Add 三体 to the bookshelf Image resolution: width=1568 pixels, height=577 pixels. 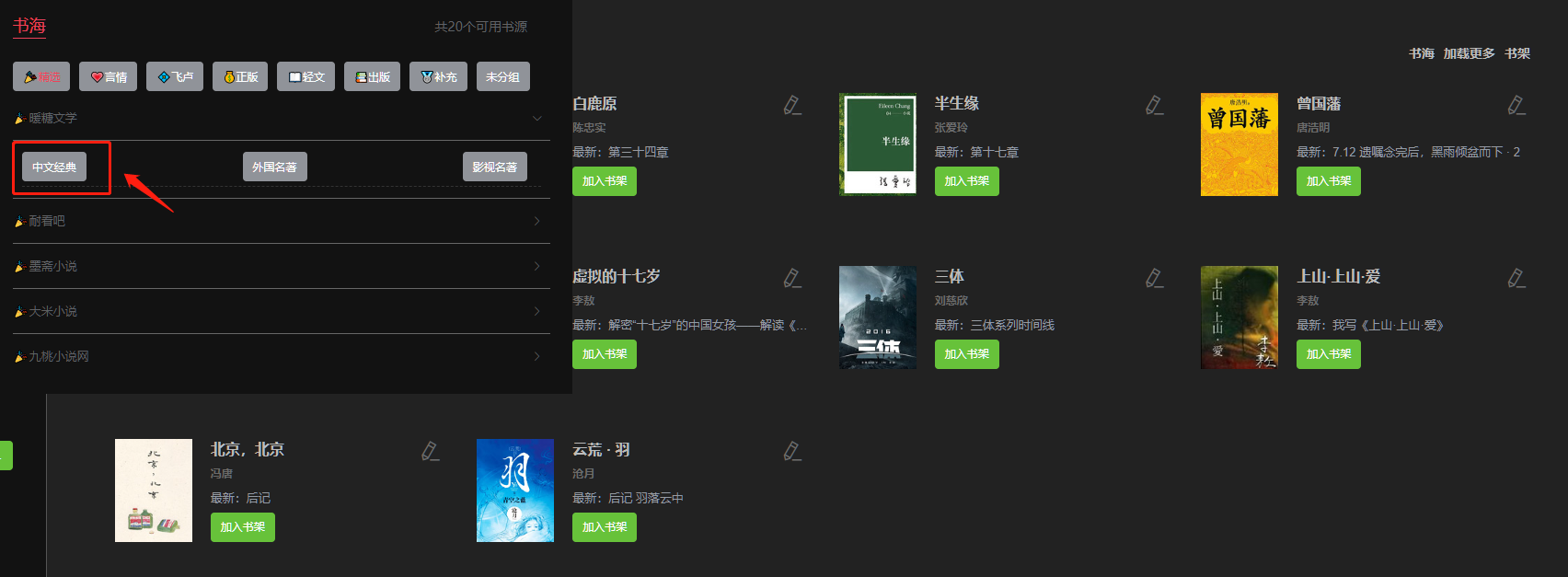click(x=967, y=354)
